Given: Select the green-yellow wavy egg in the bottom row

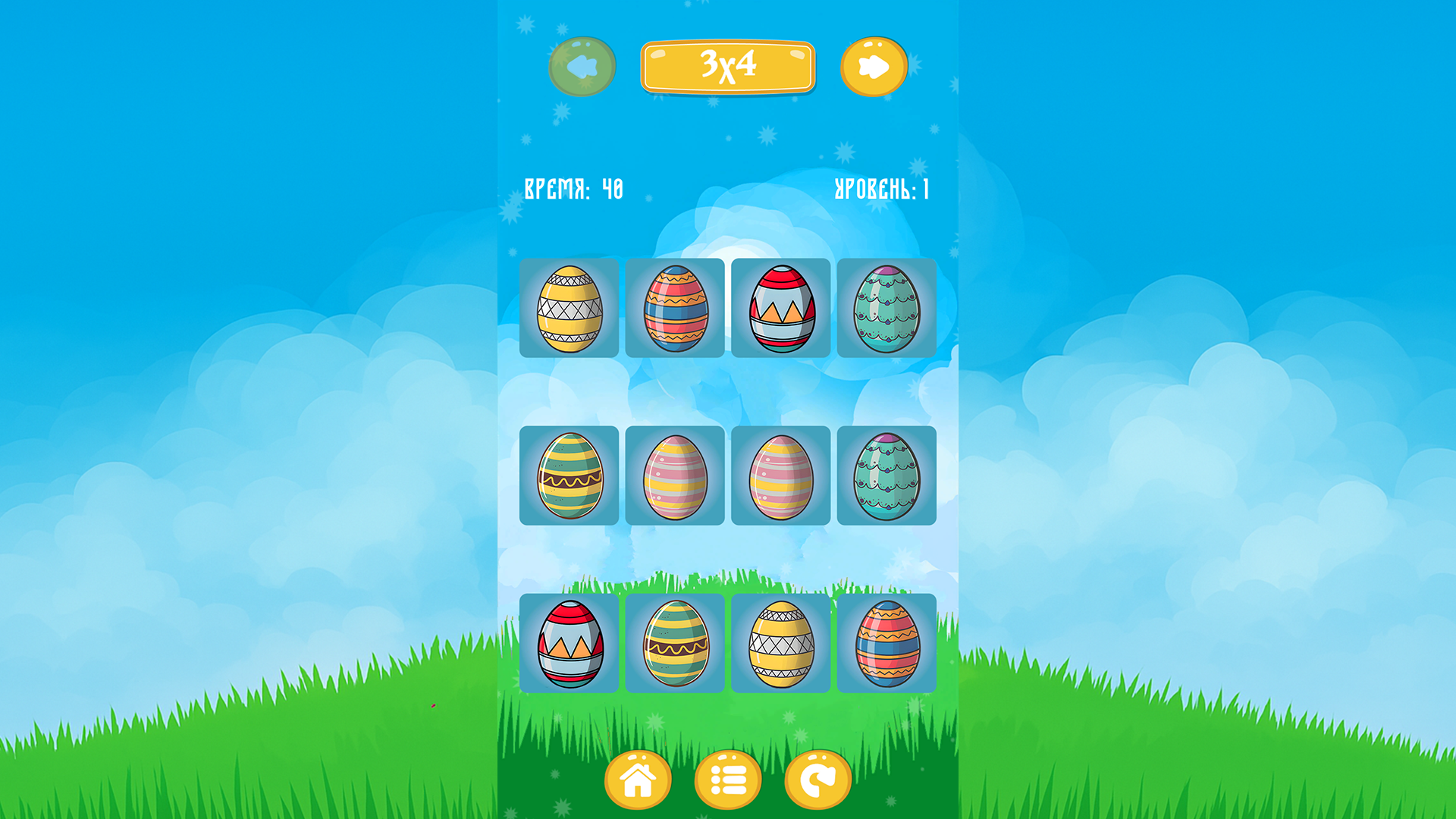Looking at the screenshot, I should 675,643.
